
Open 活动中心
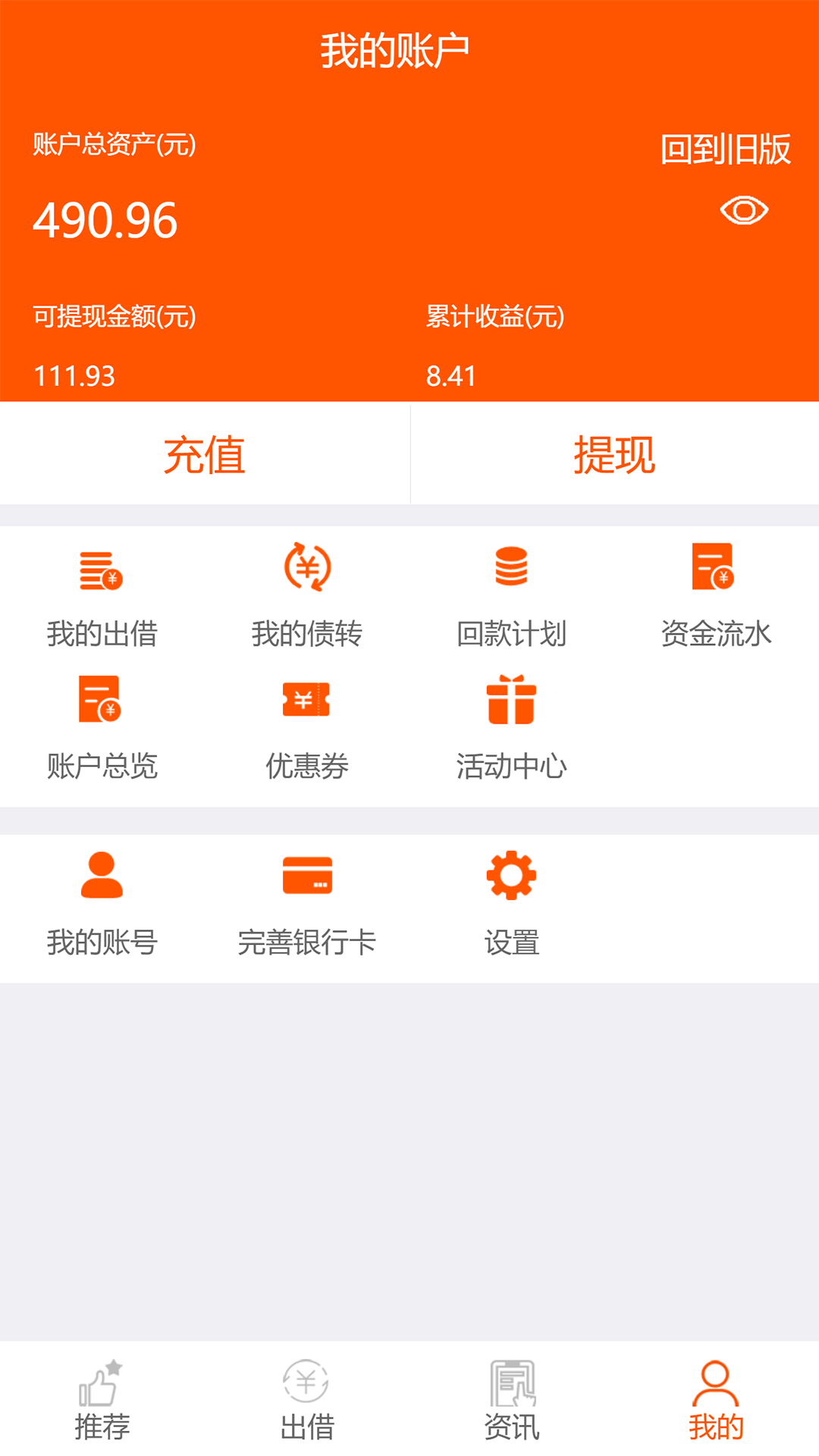pyautogui.click(x=511, y=728)
